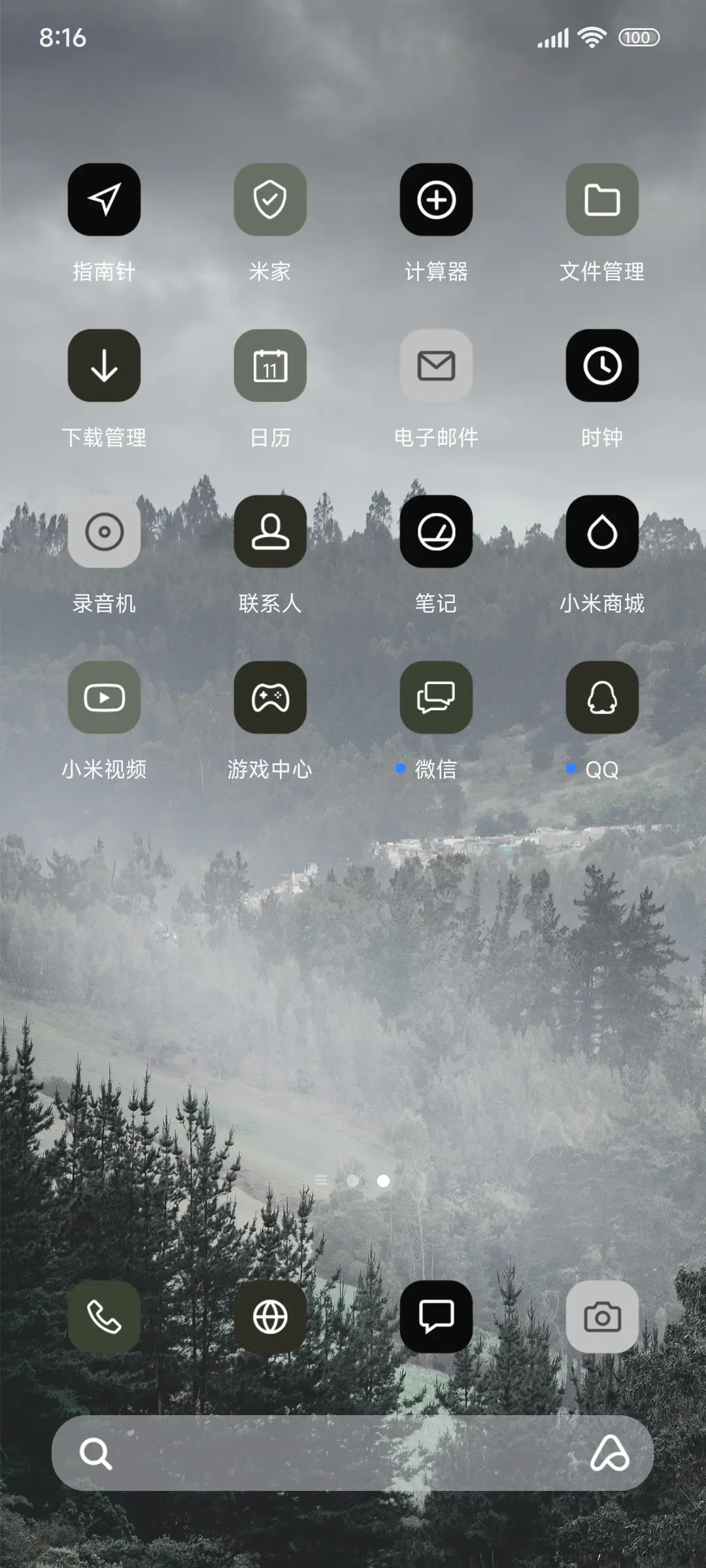
Task: Launch the 日历 calendar app
Action: coord(271,366)
